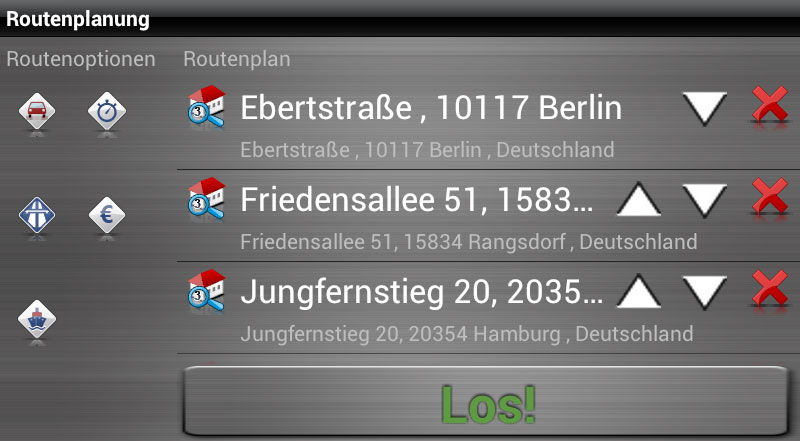Screen dimensions: 800x441
Task: Move Ebertstraße waypoint down
Action: point(704,108)
